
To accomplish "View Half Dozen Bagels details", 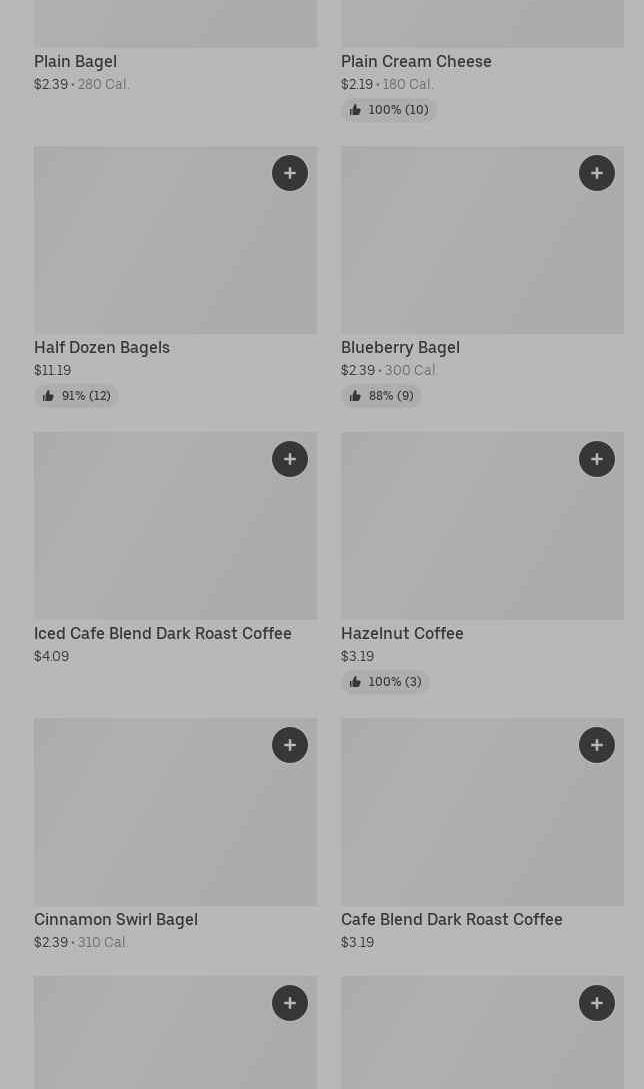I will [101, 347].
